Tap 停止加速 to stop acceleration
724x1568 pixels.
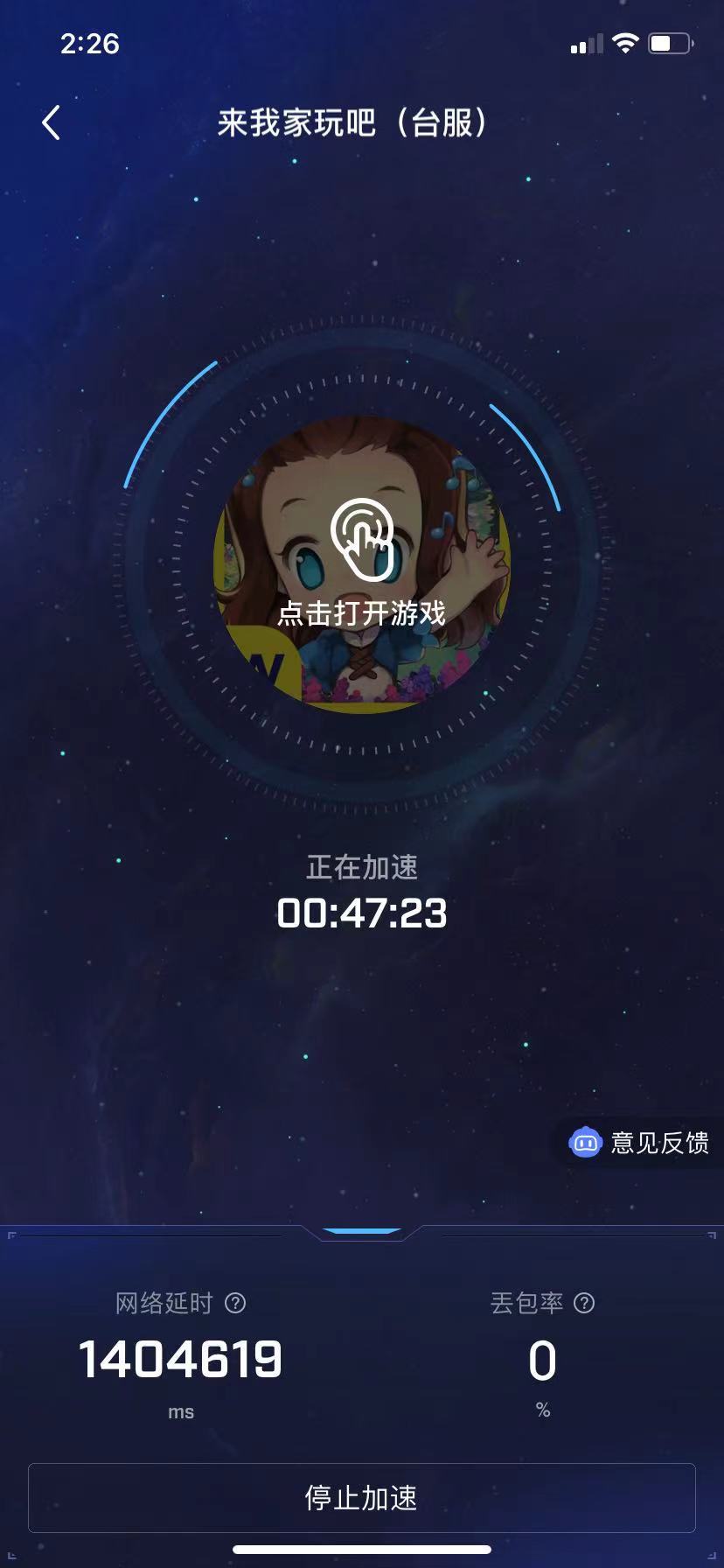click(x=362, y=1498)
